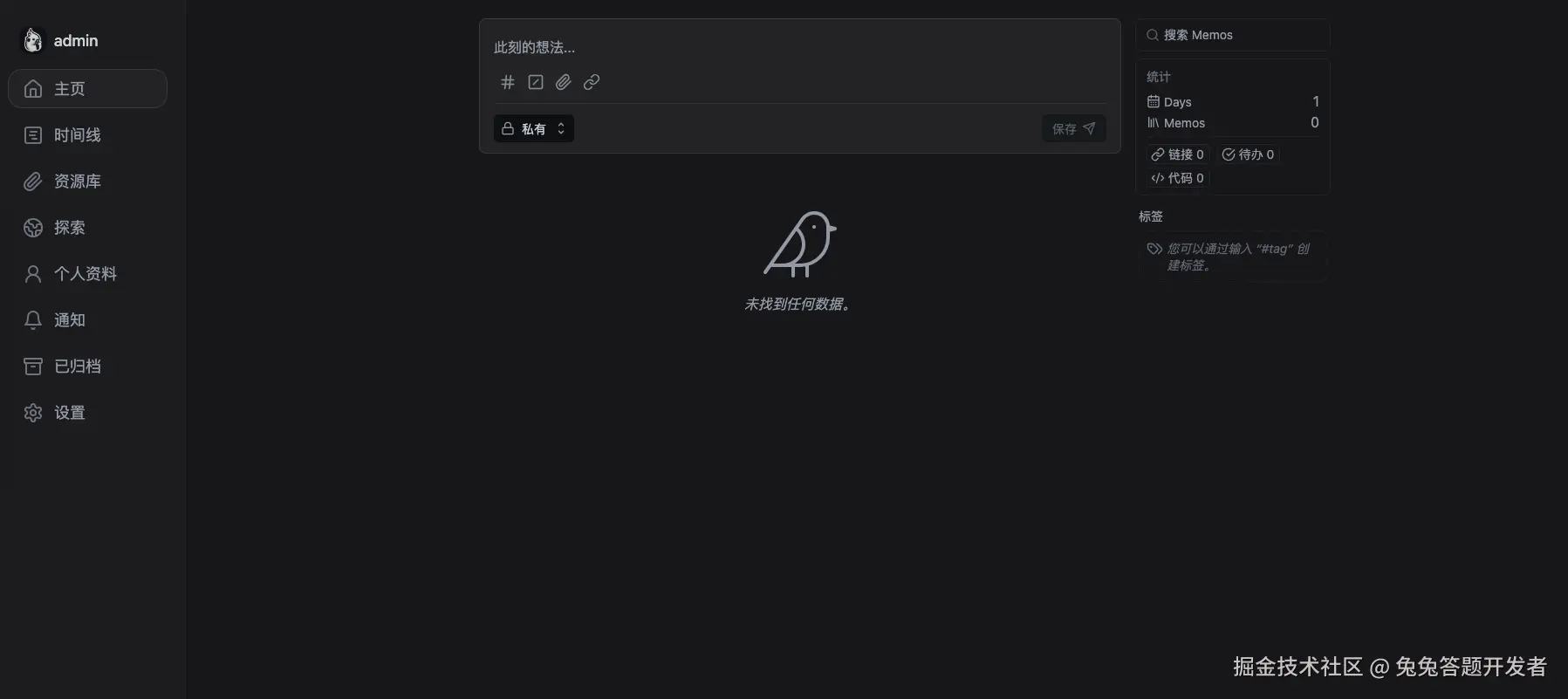
Task: Tap the 保存 save button
Action: tap(1073, 128)
